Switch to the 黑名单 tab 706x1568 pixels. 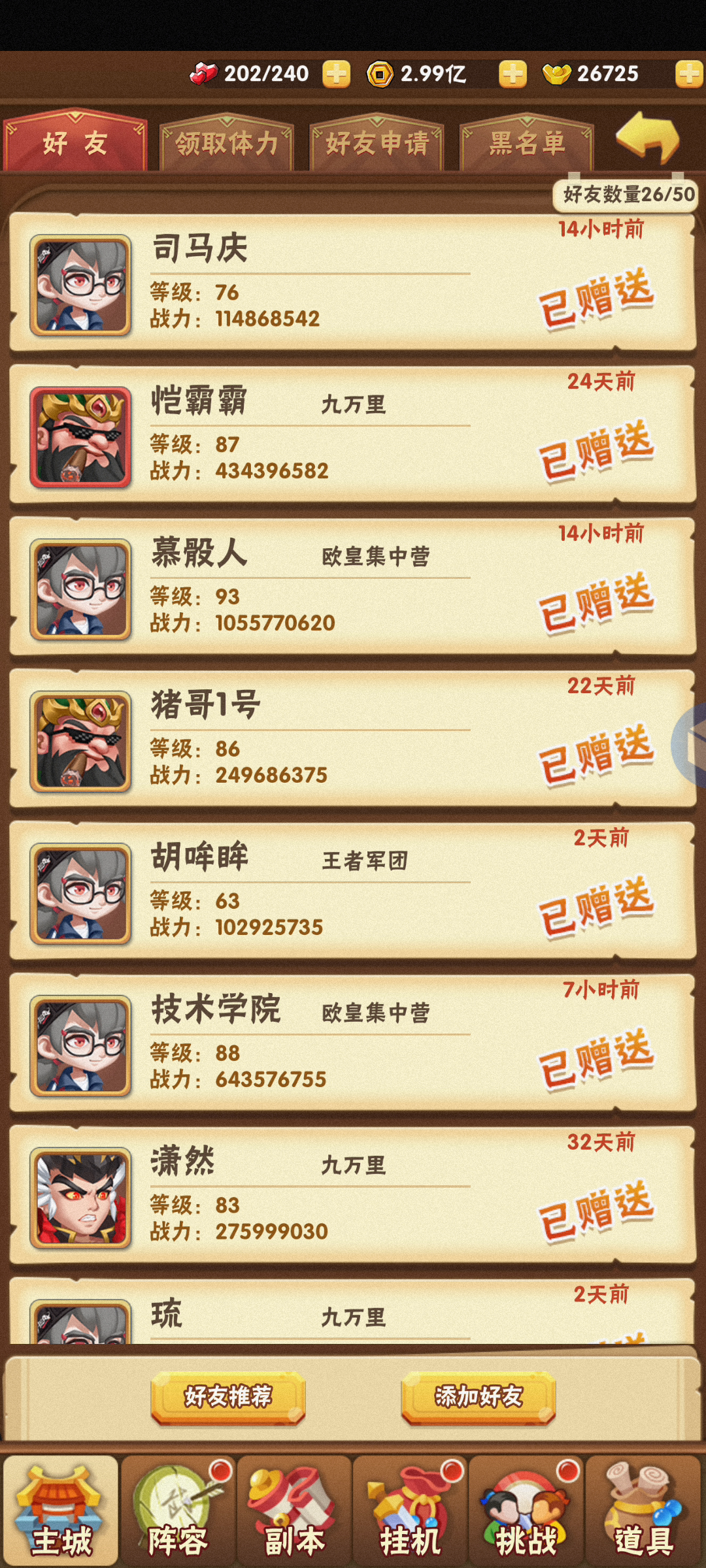pyautogui.click(x=527, y=143)
